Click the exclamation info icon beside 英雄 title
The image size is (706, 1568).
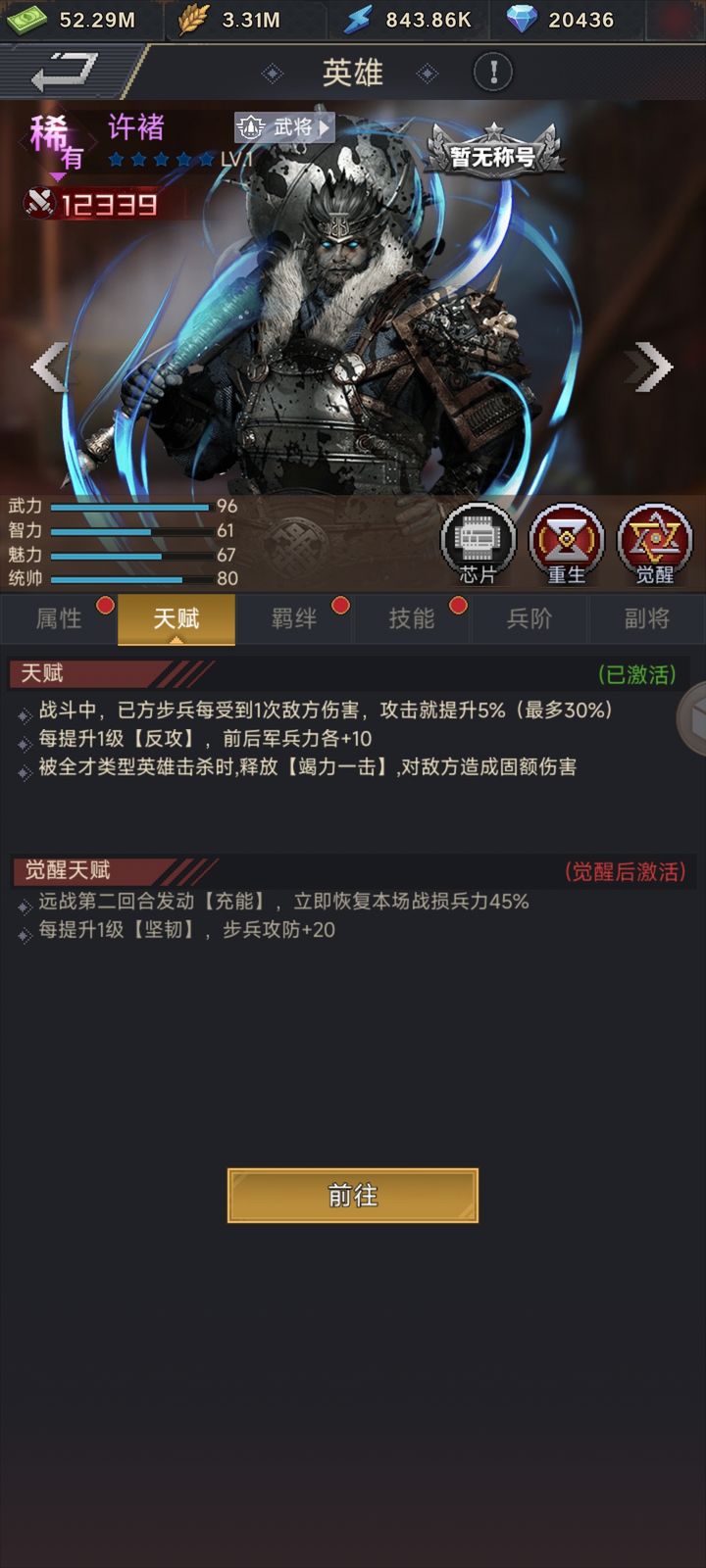coord(494,71)
